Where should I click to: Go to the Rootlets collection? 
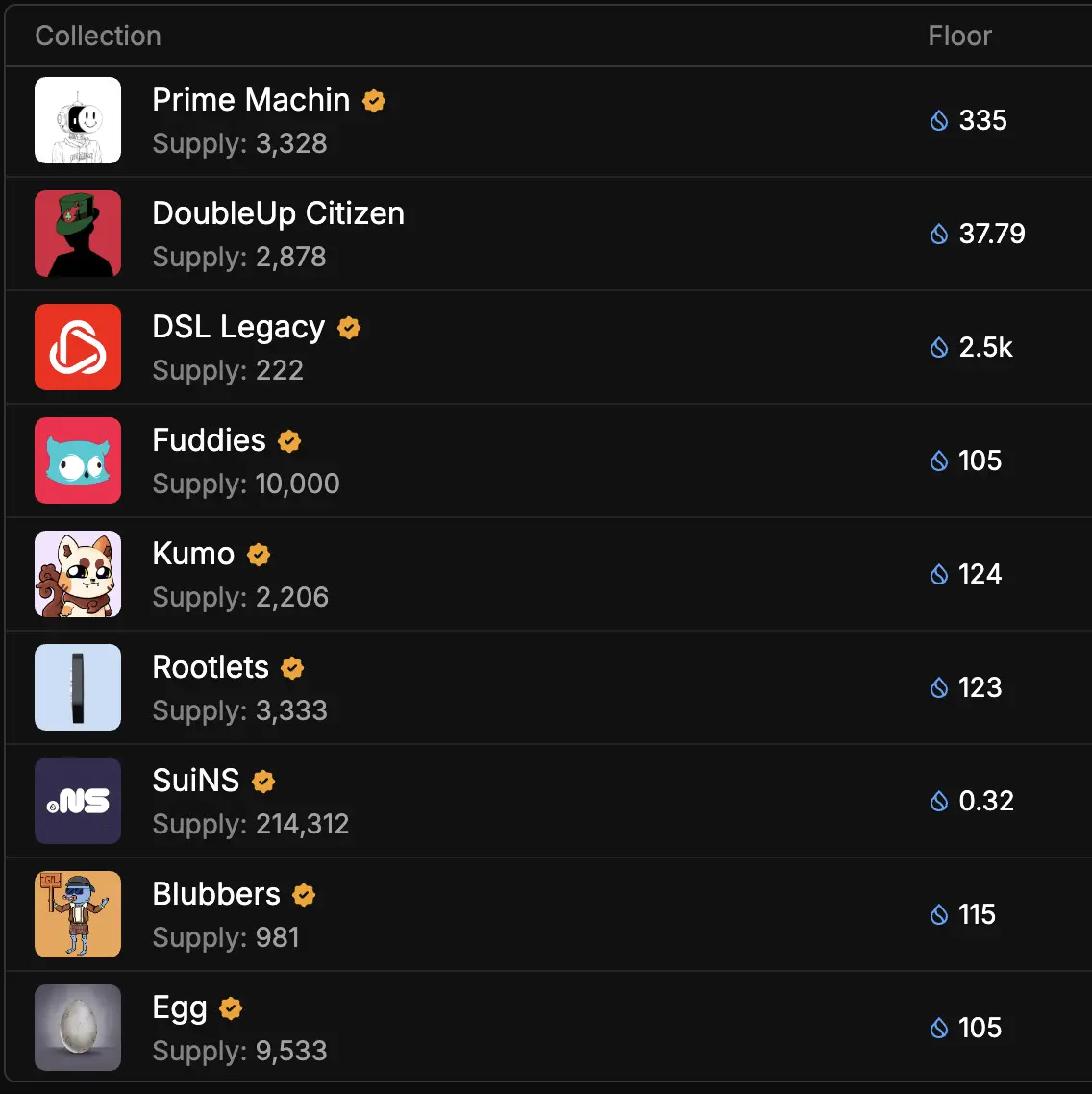click(x=211, y=668)
